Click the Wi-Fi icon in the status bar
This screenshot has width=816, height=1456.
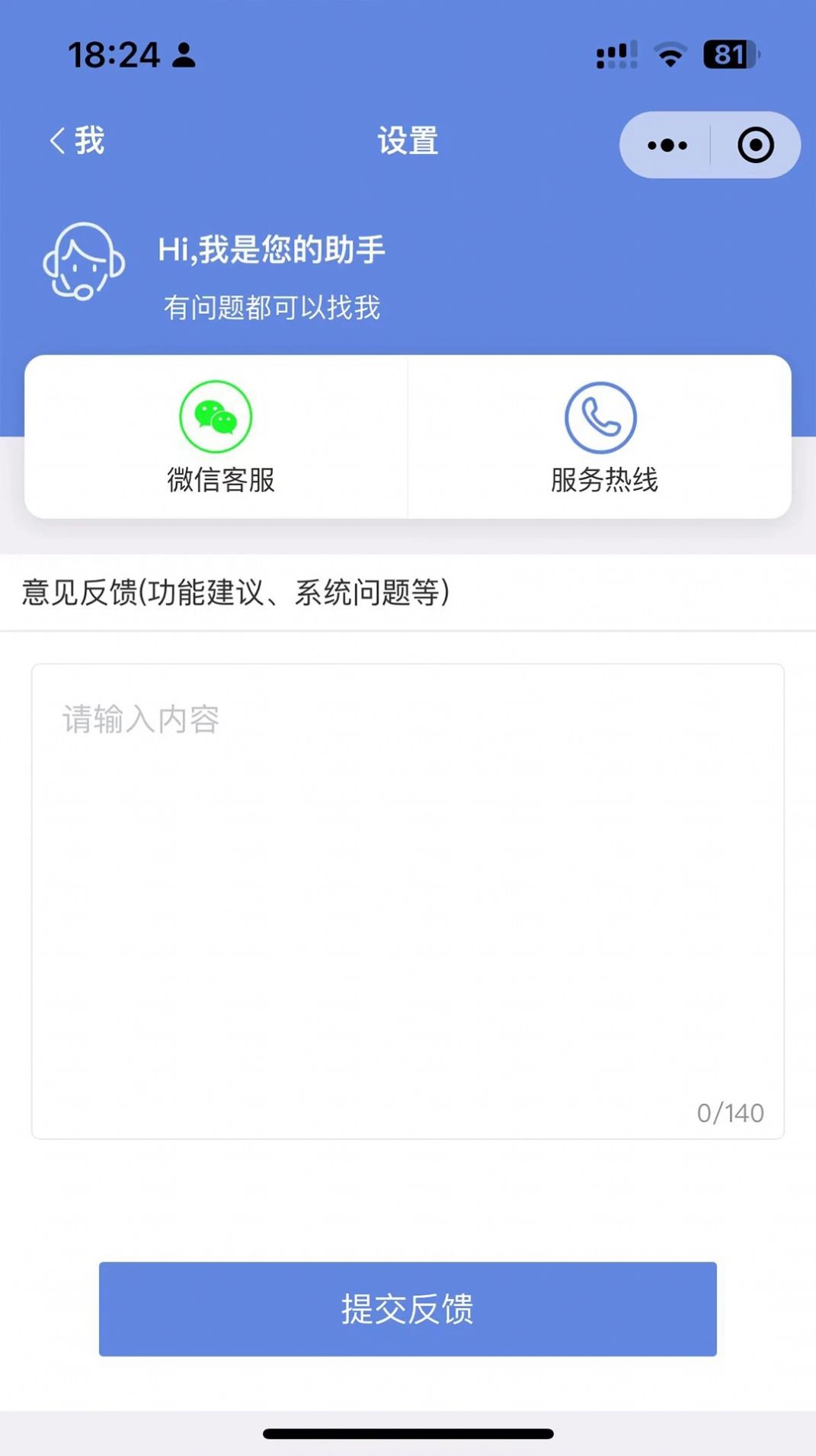pos(668,56)
